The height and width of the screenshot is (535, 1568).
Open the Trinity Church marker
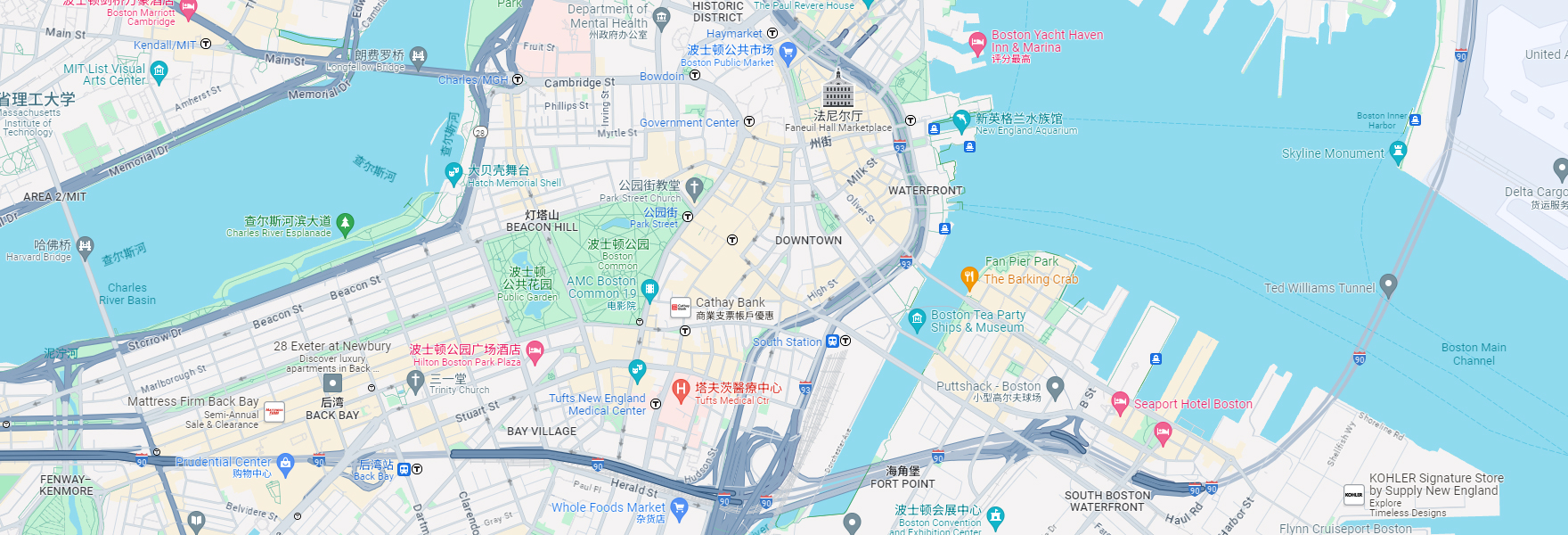click(x=415, y=381)
